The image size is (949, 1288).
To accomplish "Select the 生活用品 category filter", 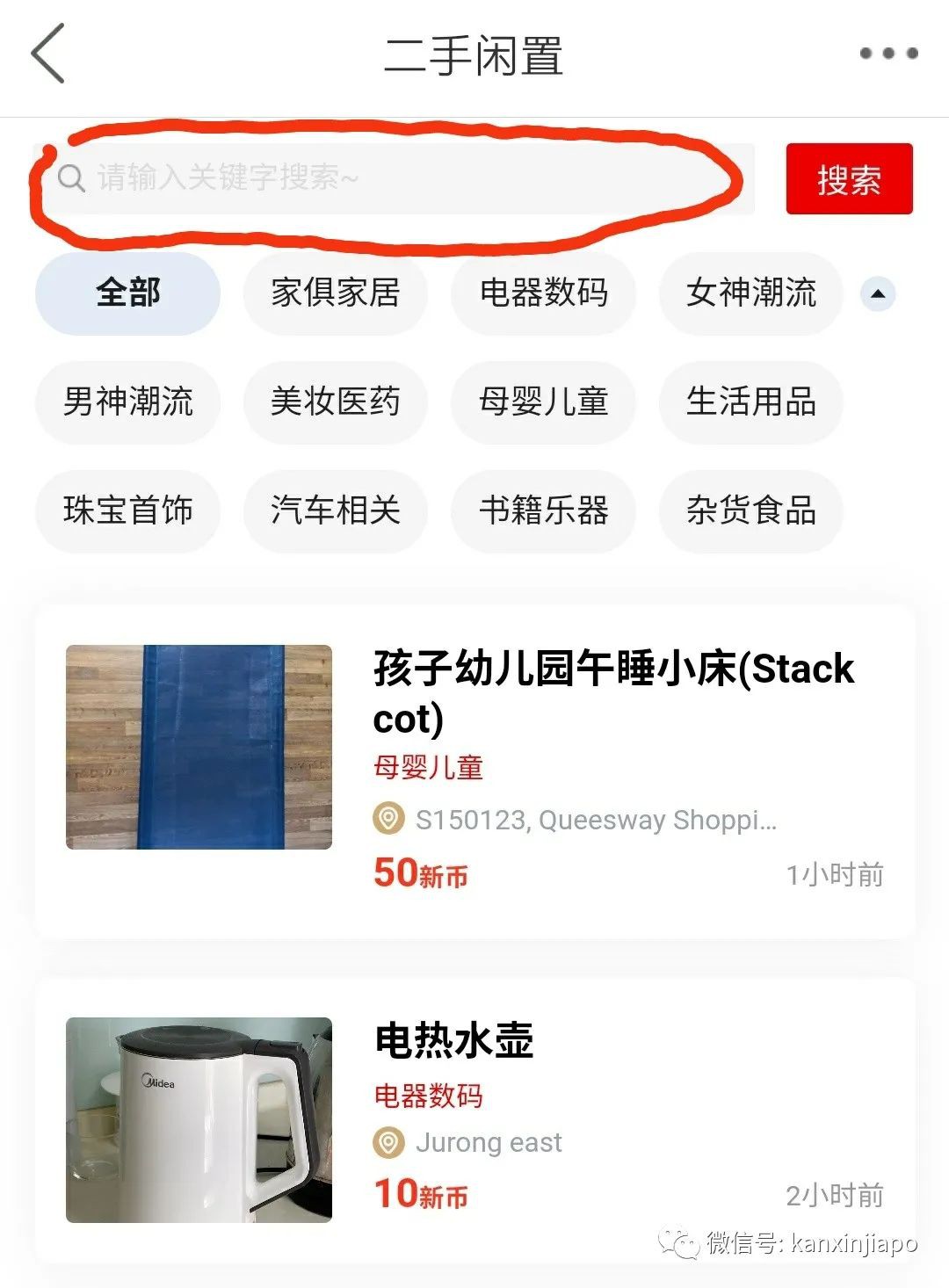I will [x=751, y=402].
